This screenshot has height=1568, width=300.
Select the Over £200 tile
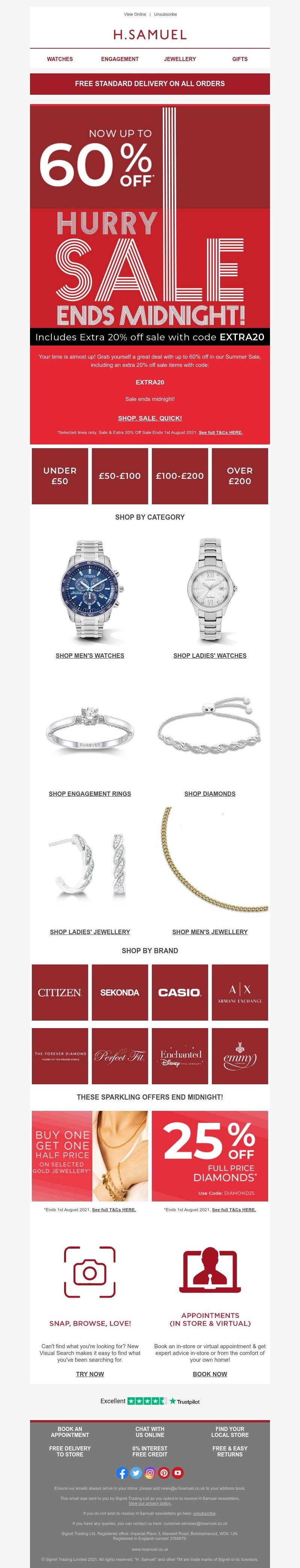coord(240,476)
